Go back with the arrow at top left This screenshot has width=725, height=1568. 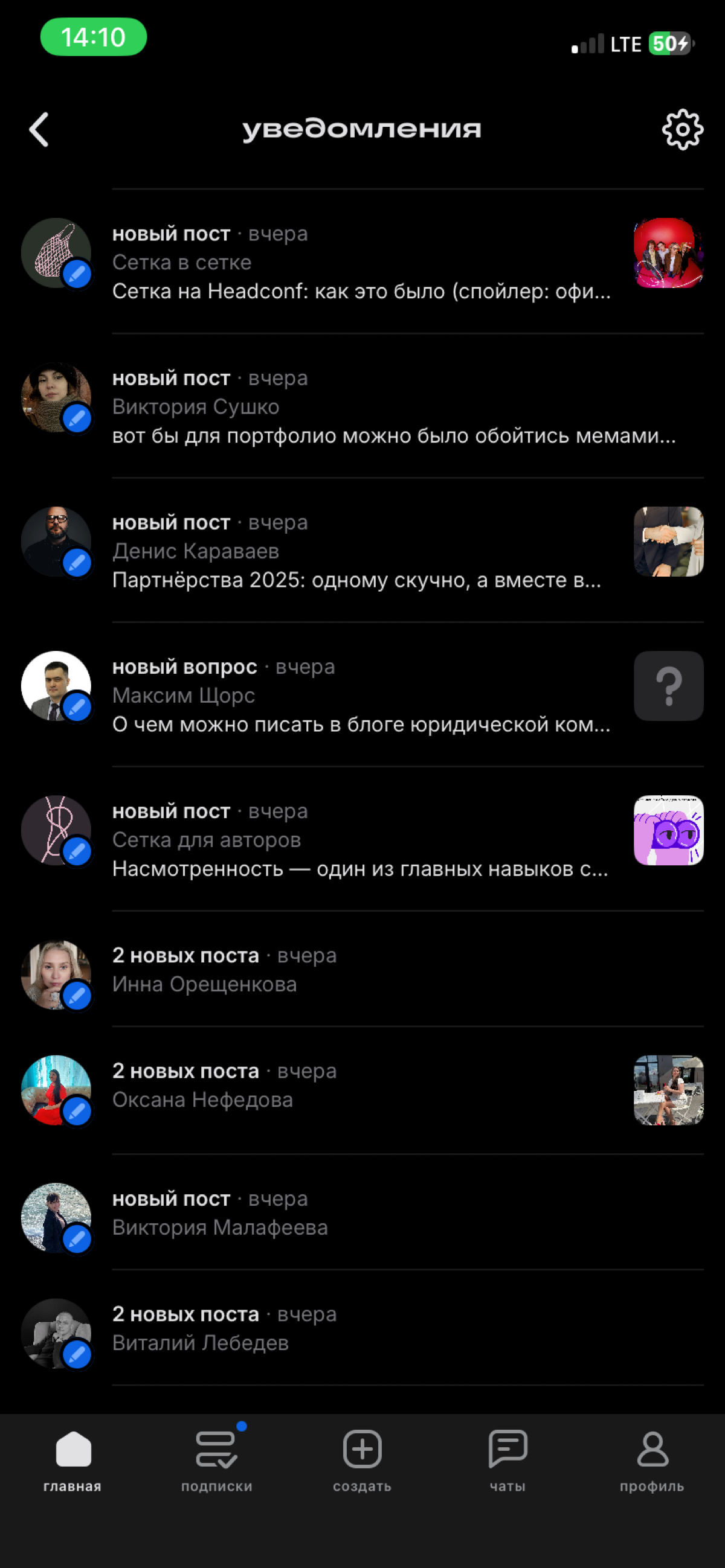pyautogui.click(x=39, y=130)
